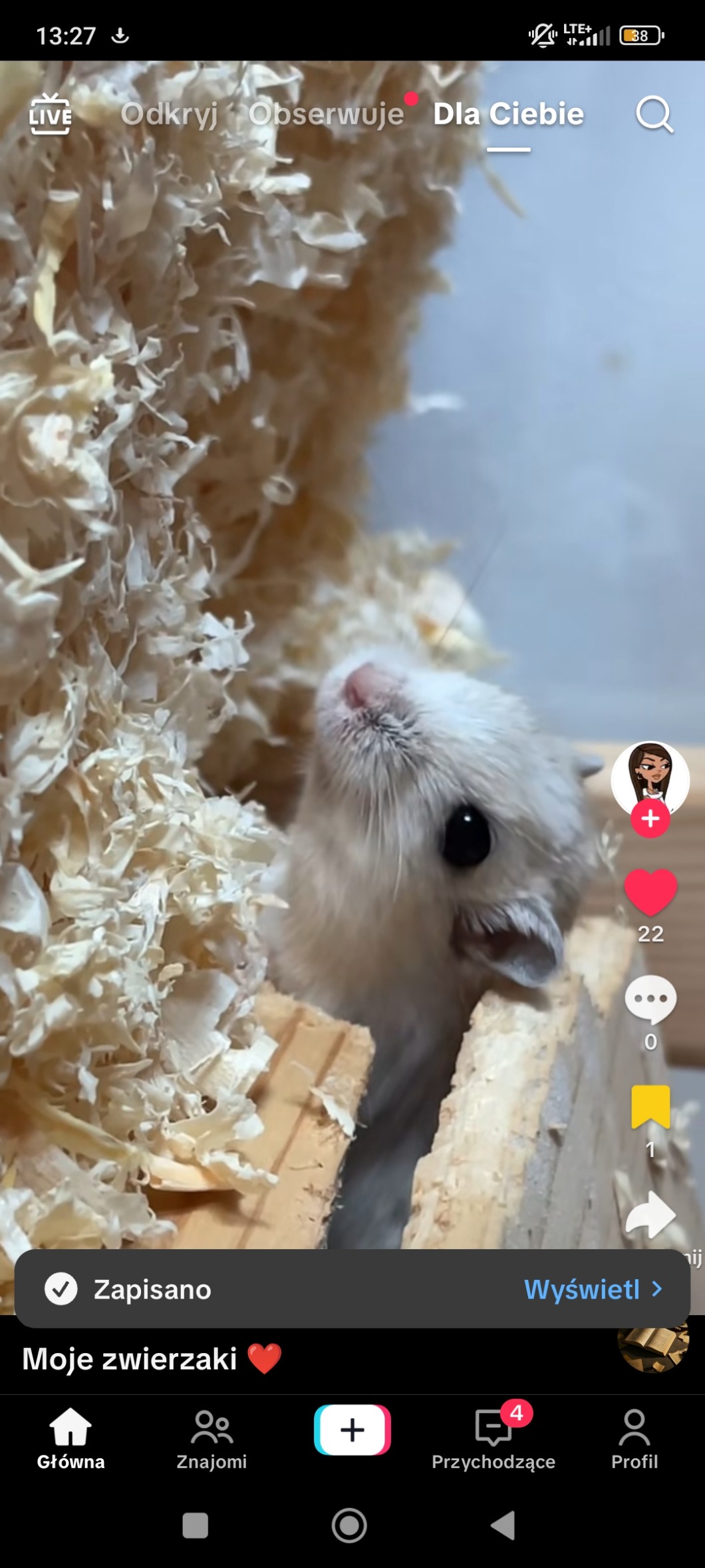The height and width of the screenshot is (1568, 705).
Task: Open the Znajomi tab
Action: pyautogui.click(x=211, y=1439)
